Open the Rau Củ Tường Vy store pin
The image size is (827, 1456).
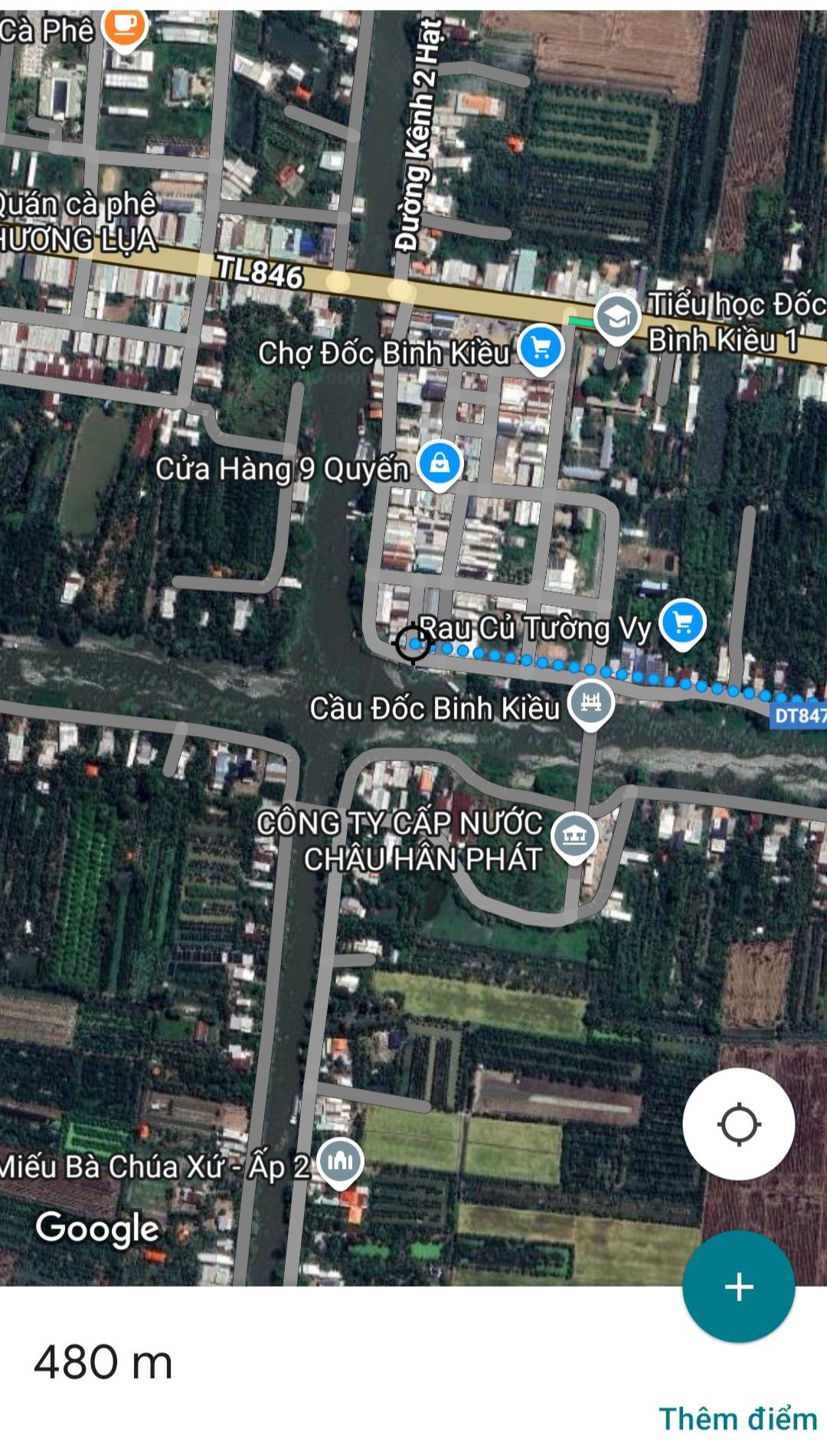[682, 623]
